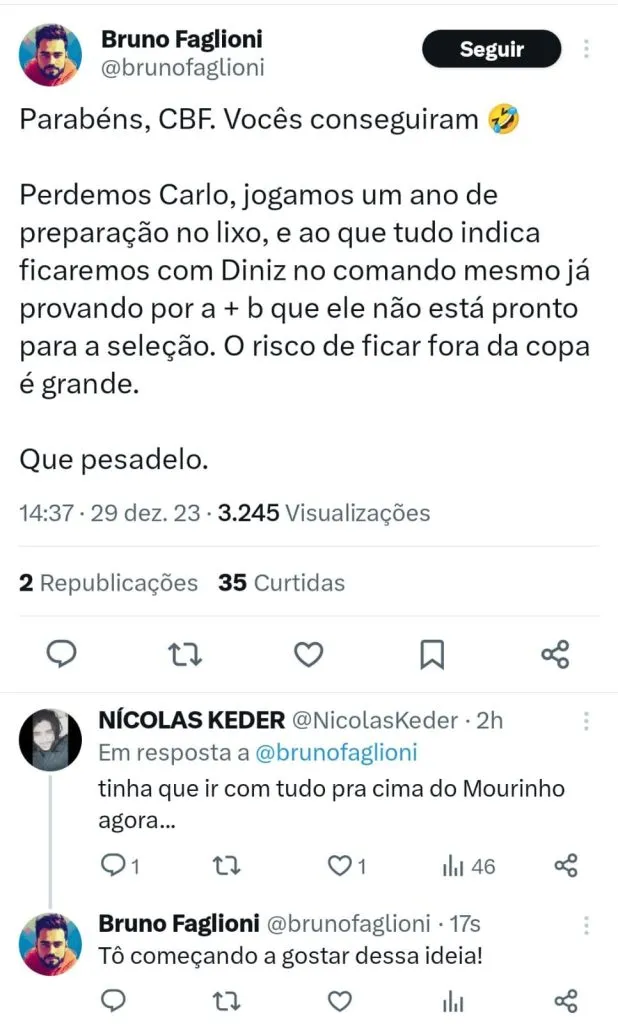This screenshot has width=618, height=1024.
Task: Open overflow menu on the main tweet
Action: [x=587, y=49]
